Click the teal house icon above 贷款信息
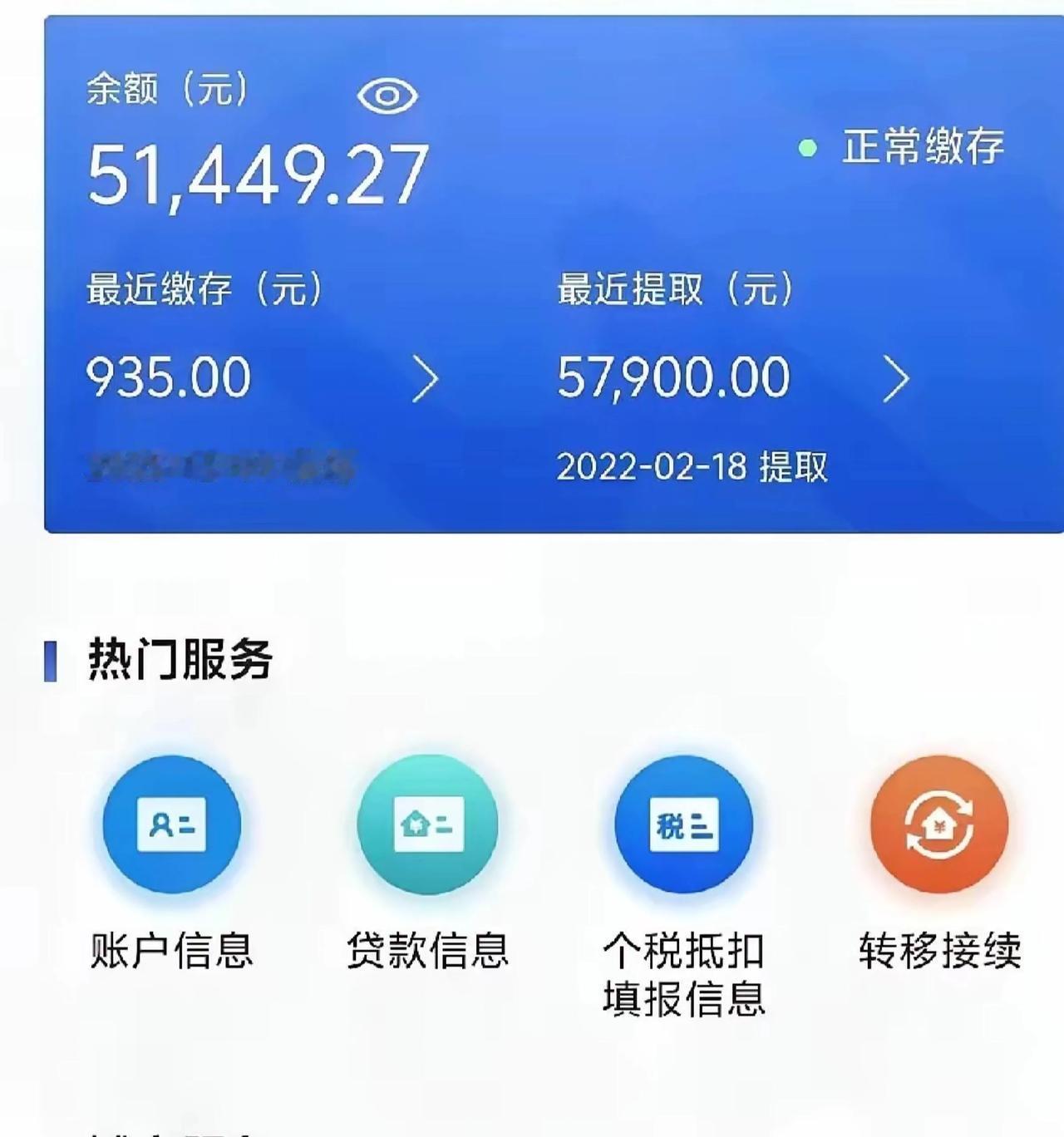The width and height of the screenshot is (1064, 1137). click(426, 823)
